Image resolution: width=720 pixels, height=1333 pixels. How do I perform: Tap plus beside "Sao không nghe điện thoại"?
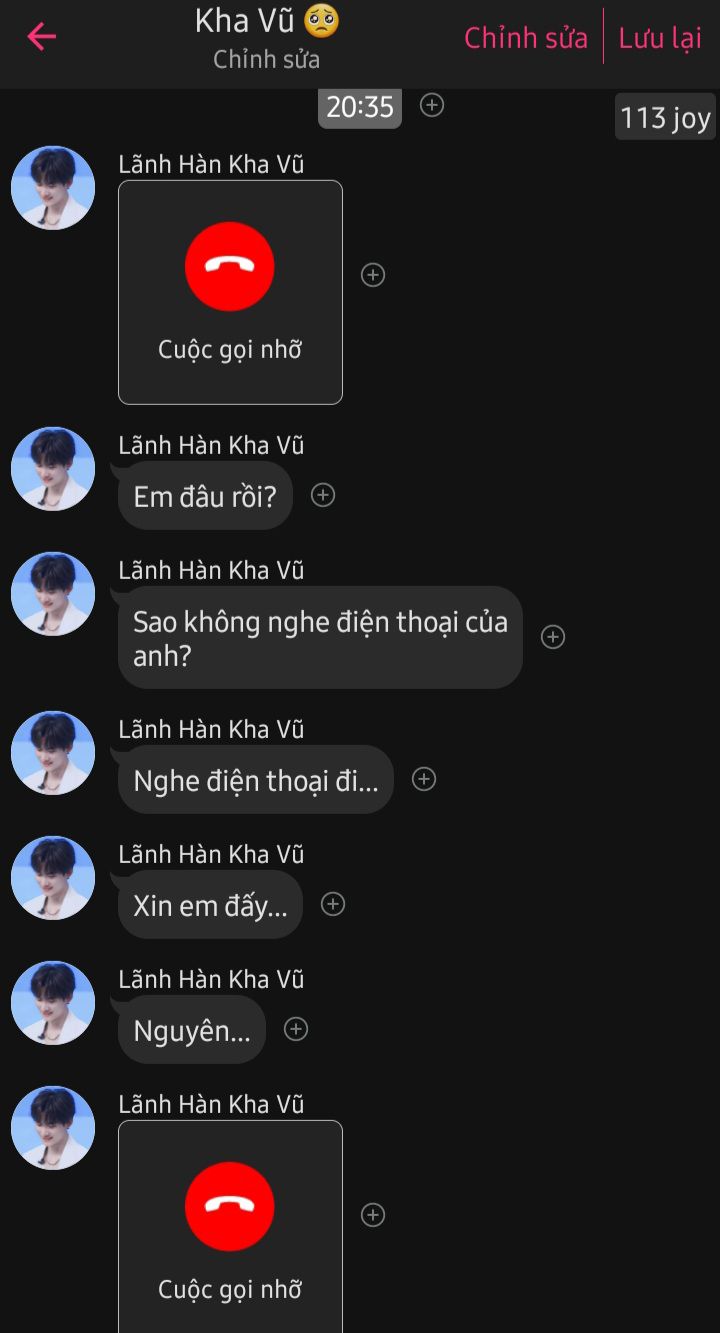(553, 637)
